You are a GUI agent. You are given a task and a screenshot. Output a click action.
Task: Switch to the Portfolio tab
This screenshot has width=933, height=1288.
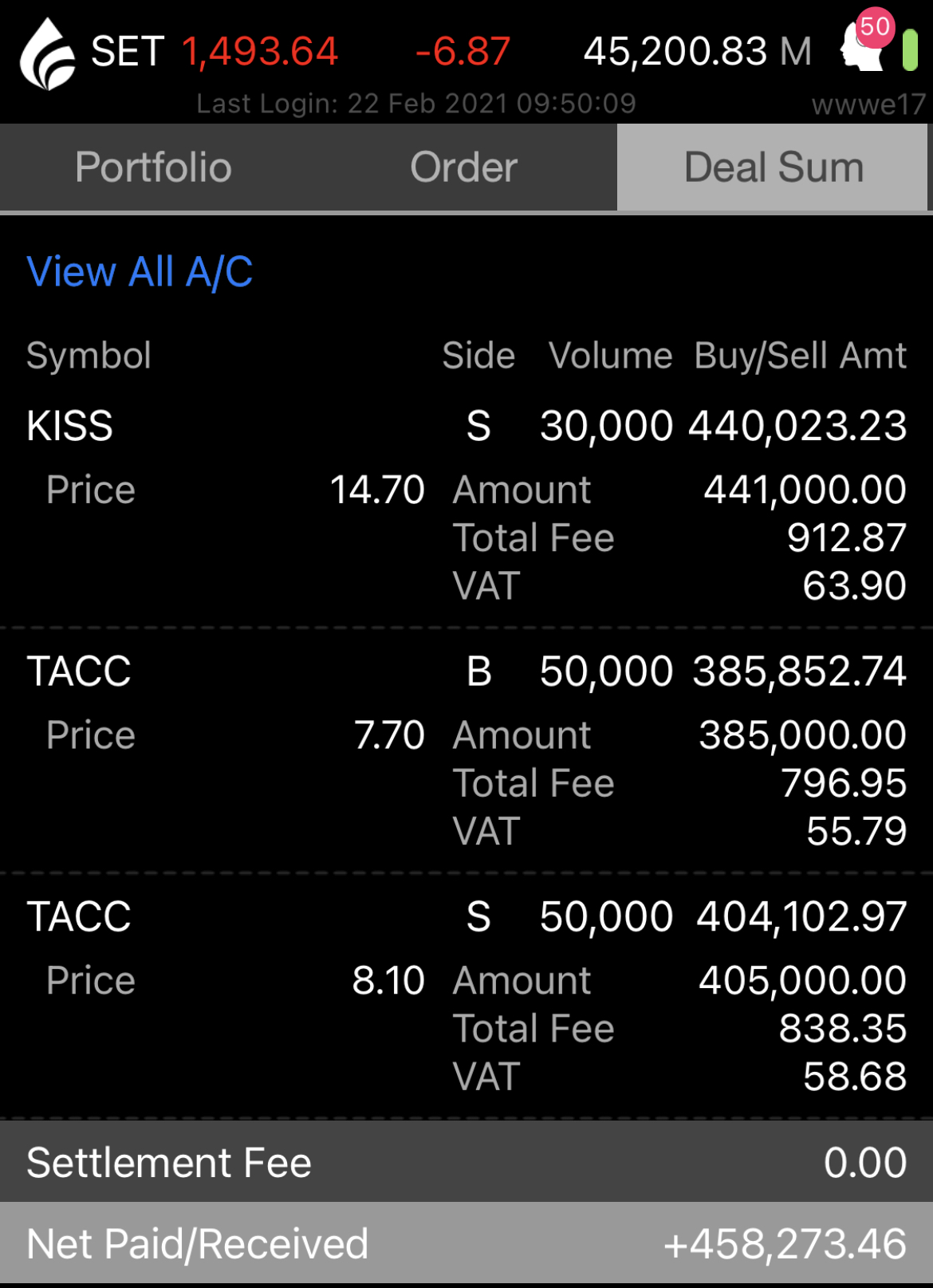153,167
